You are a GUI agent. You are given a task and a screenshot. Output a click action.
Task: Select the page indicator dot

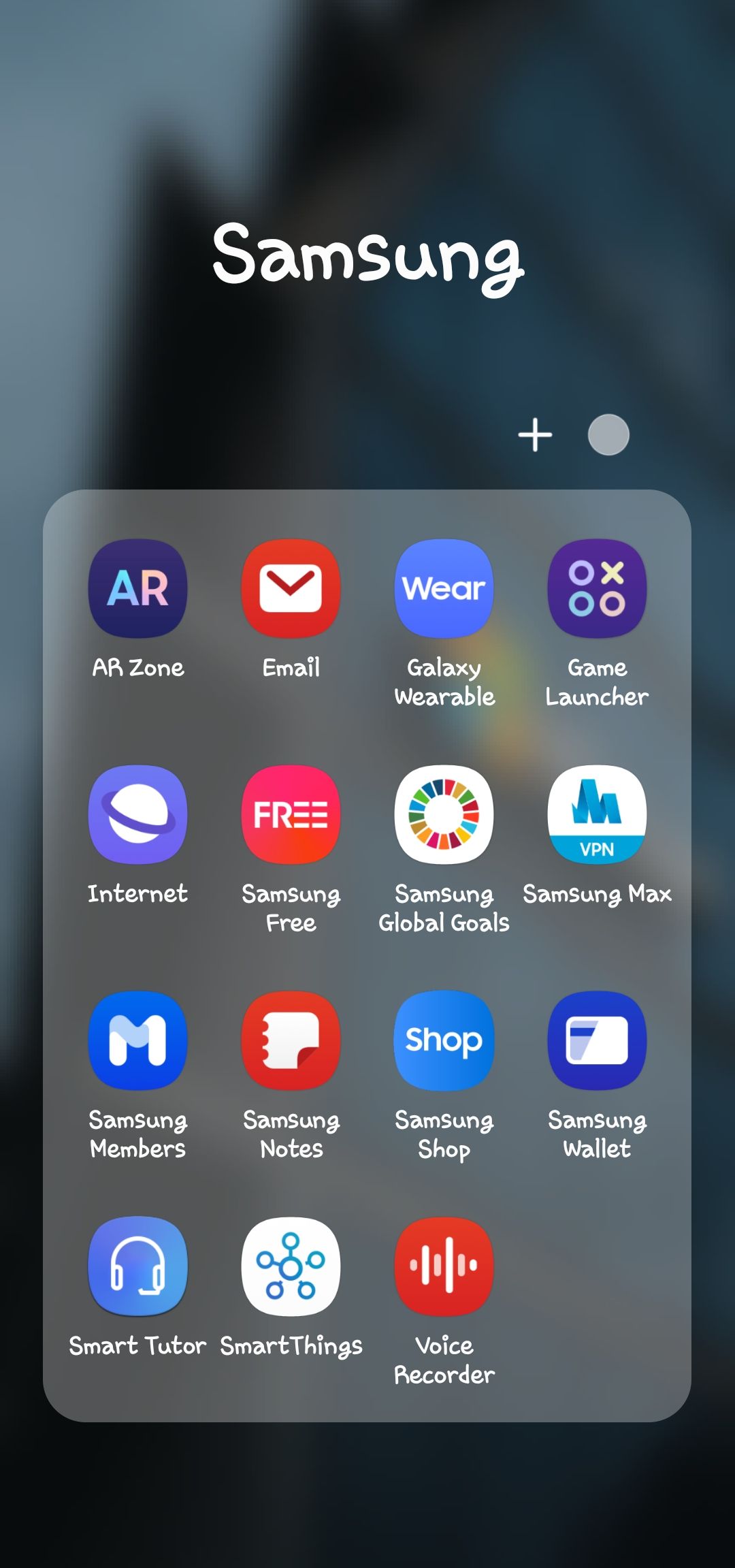[x=608, y=434]
